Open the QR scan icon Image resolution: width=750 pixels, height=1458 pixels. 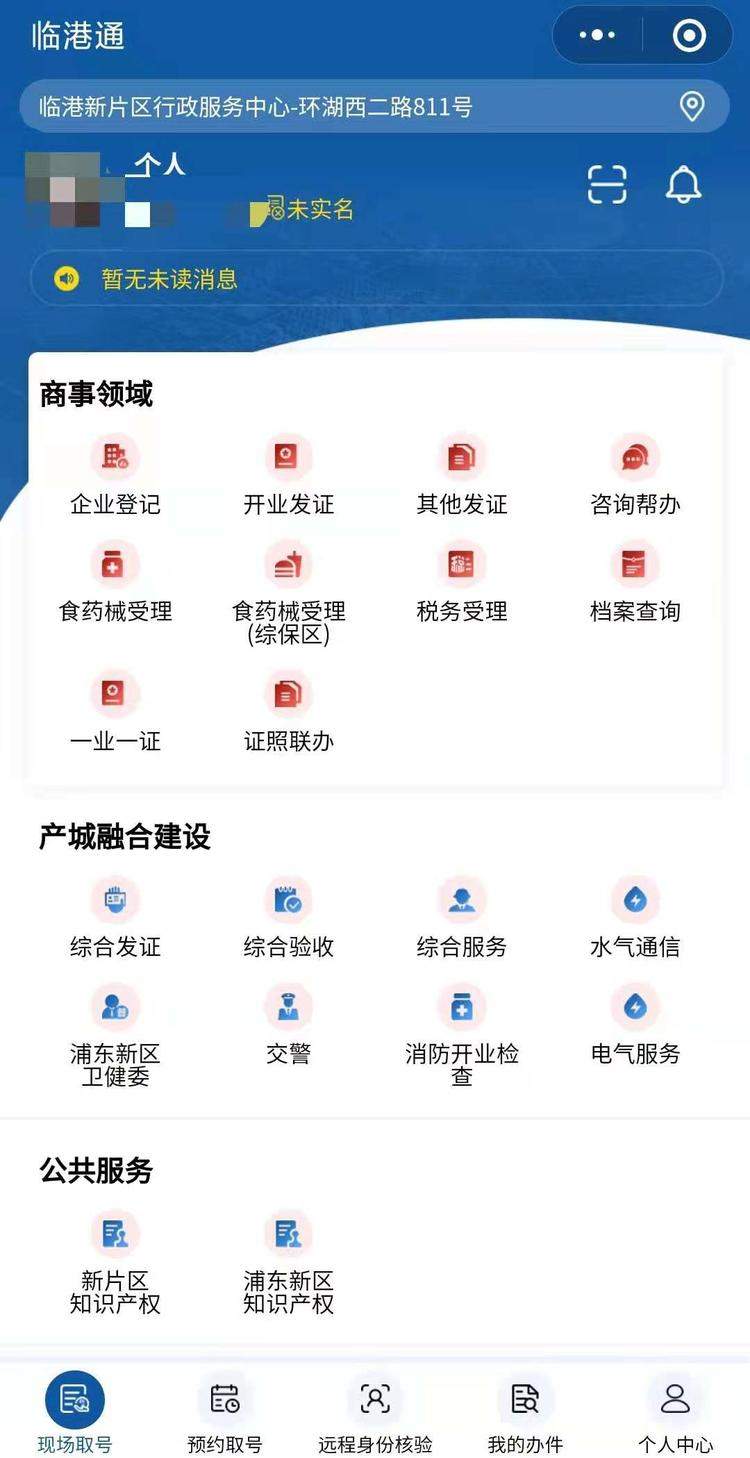[607, 185]
